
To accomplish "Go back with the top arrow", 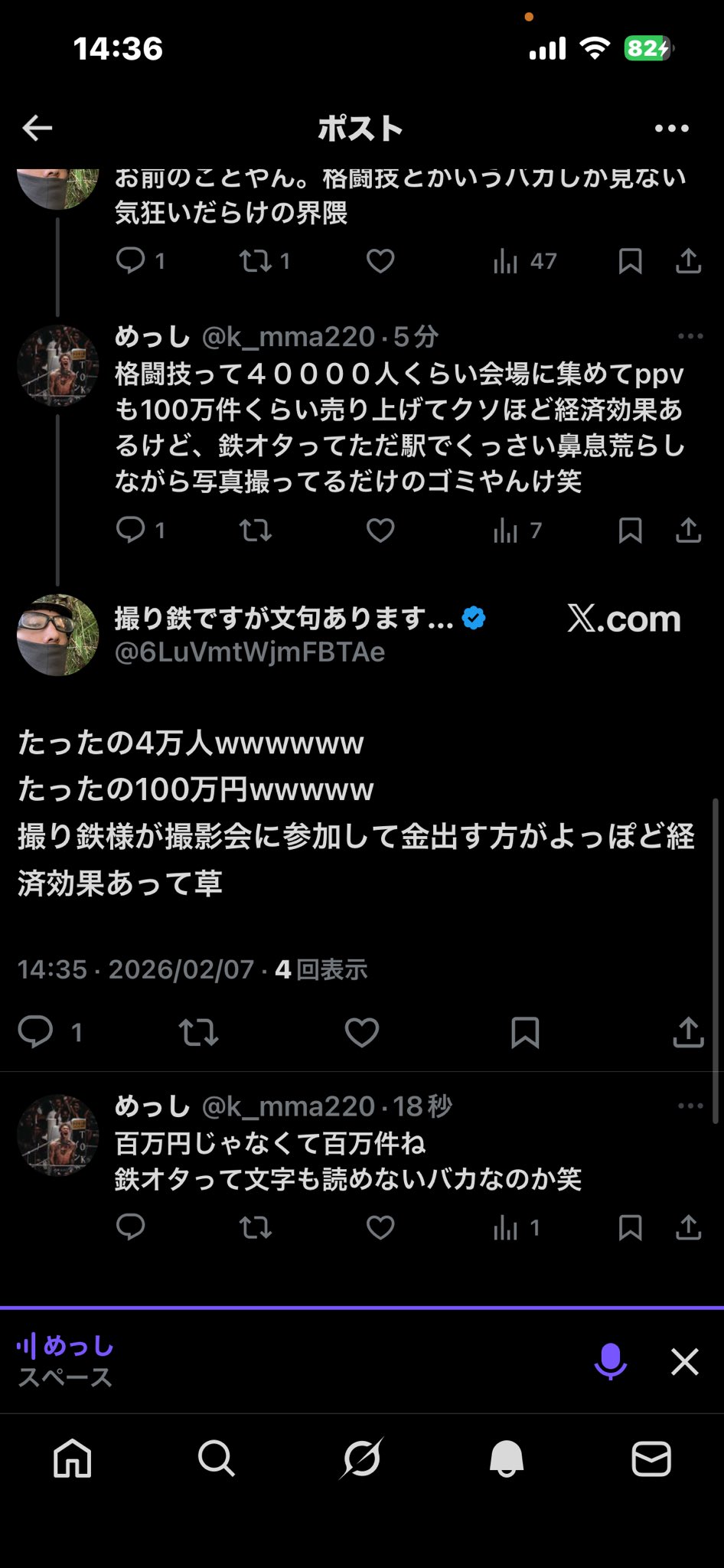I will pos(38,128).
